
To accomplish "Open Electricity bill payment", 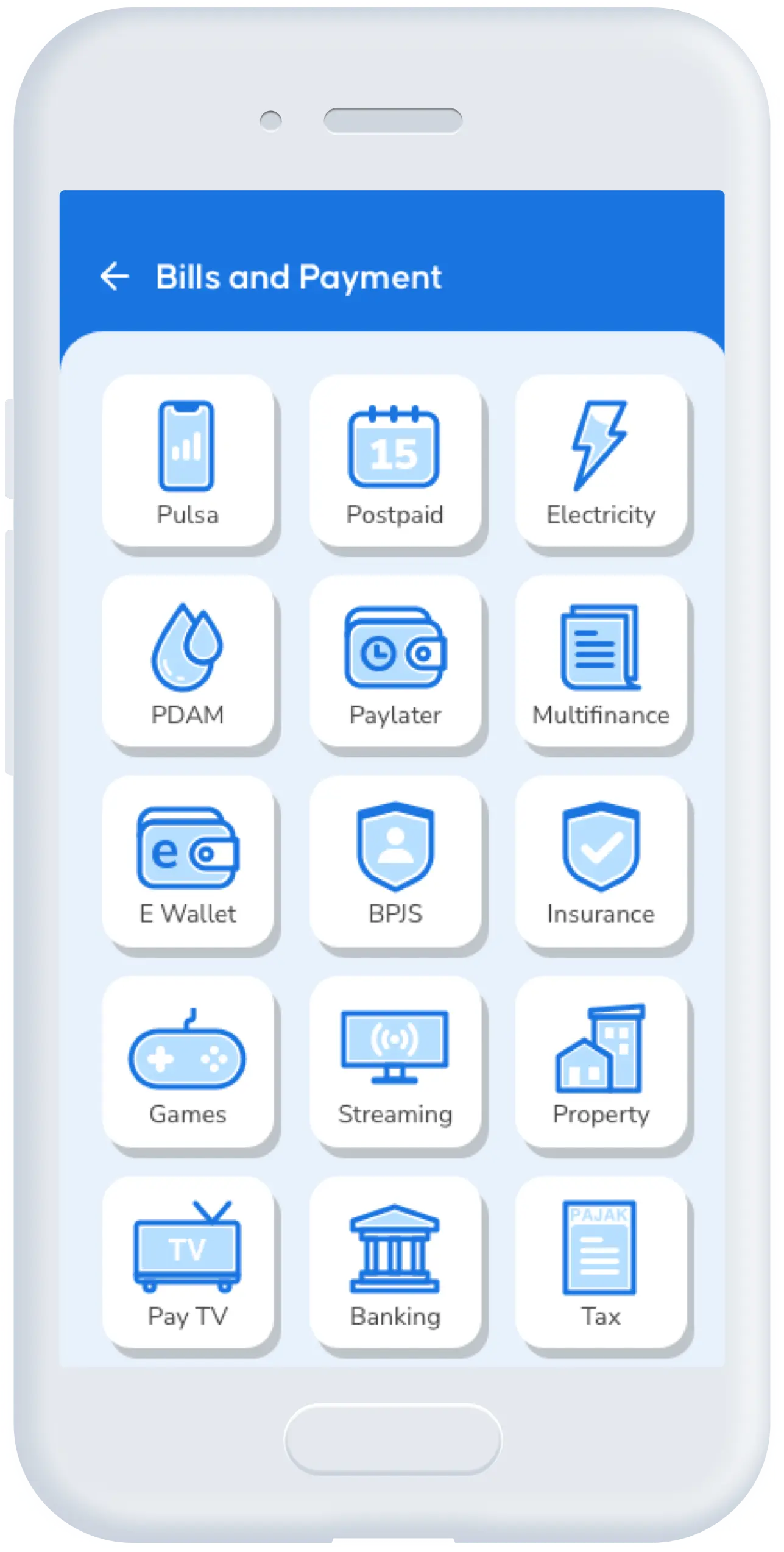I will (601, 461).
